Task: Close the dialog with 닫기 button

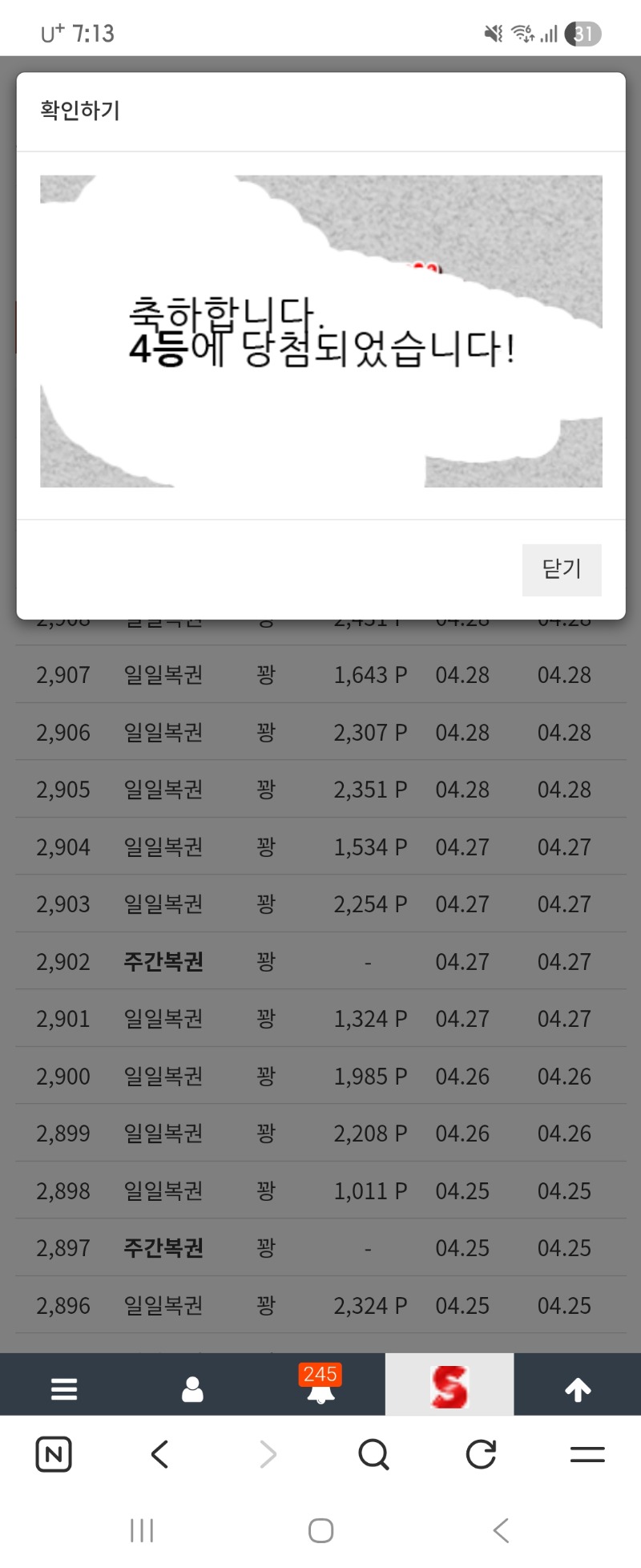Action: pyautogui.click(x=561, y=569)
